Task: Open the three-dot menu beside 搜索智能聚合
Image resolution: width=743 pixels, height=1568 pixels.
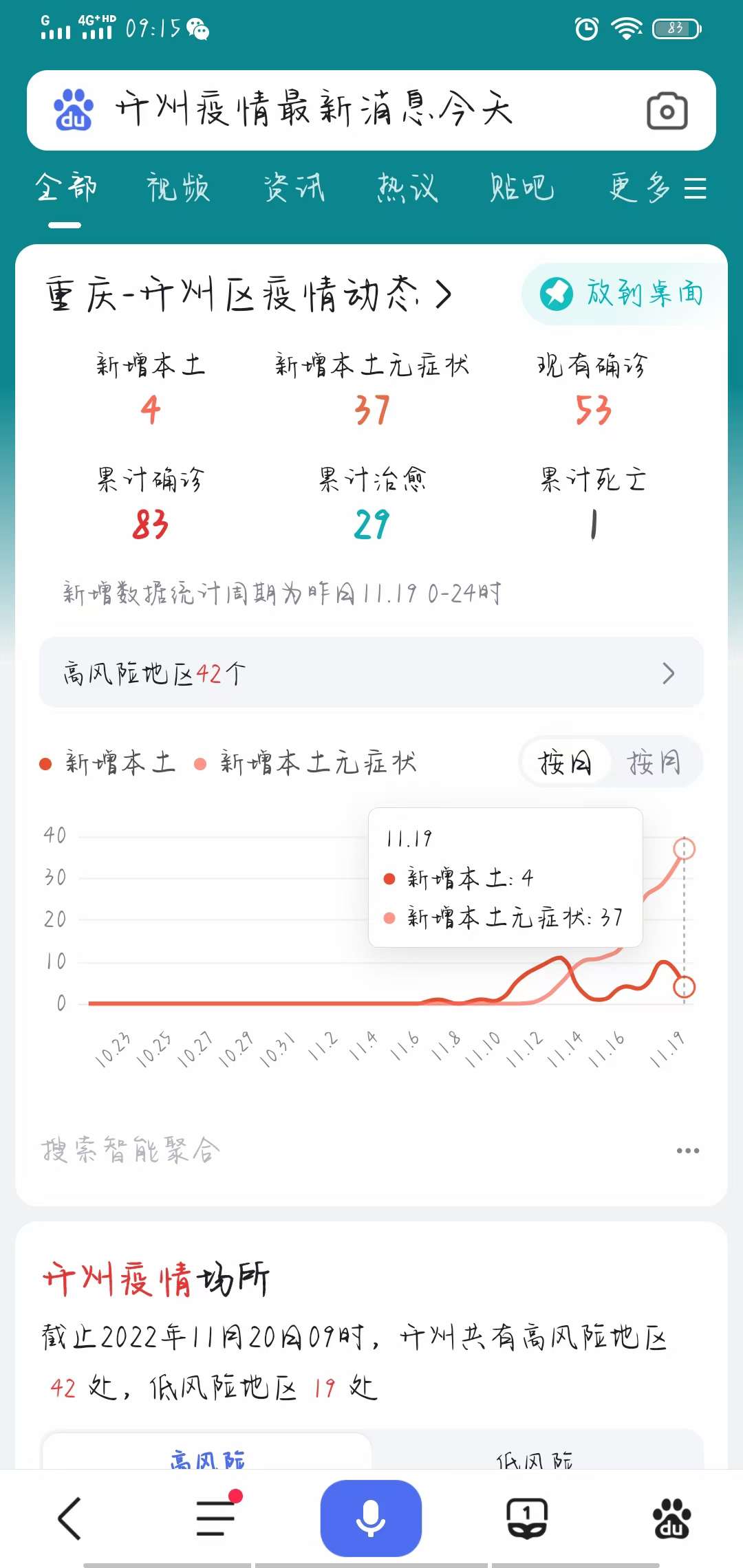Action: point(687,1151)
